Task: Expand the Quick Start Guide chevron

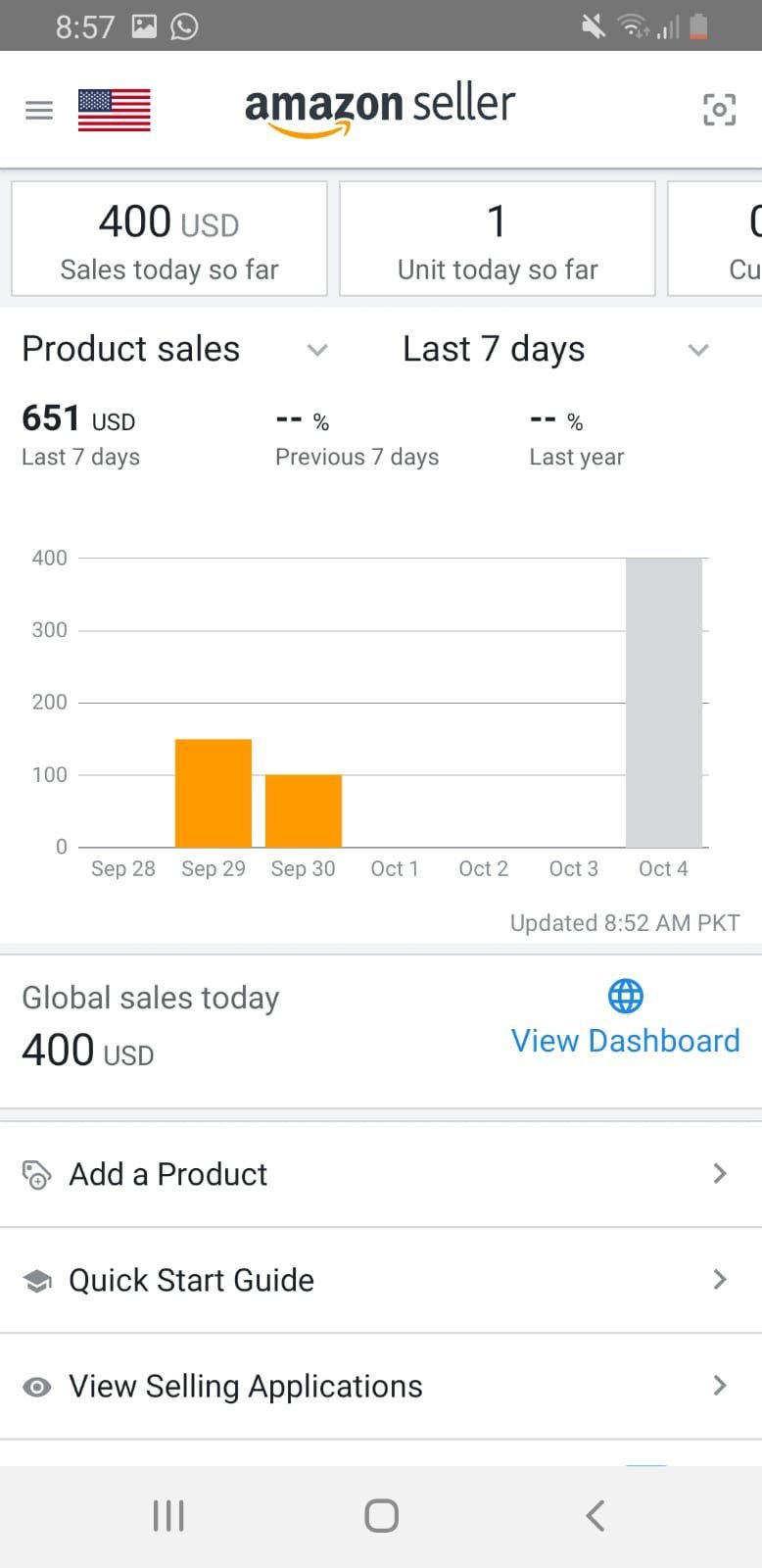Action: click(720, 1279)
